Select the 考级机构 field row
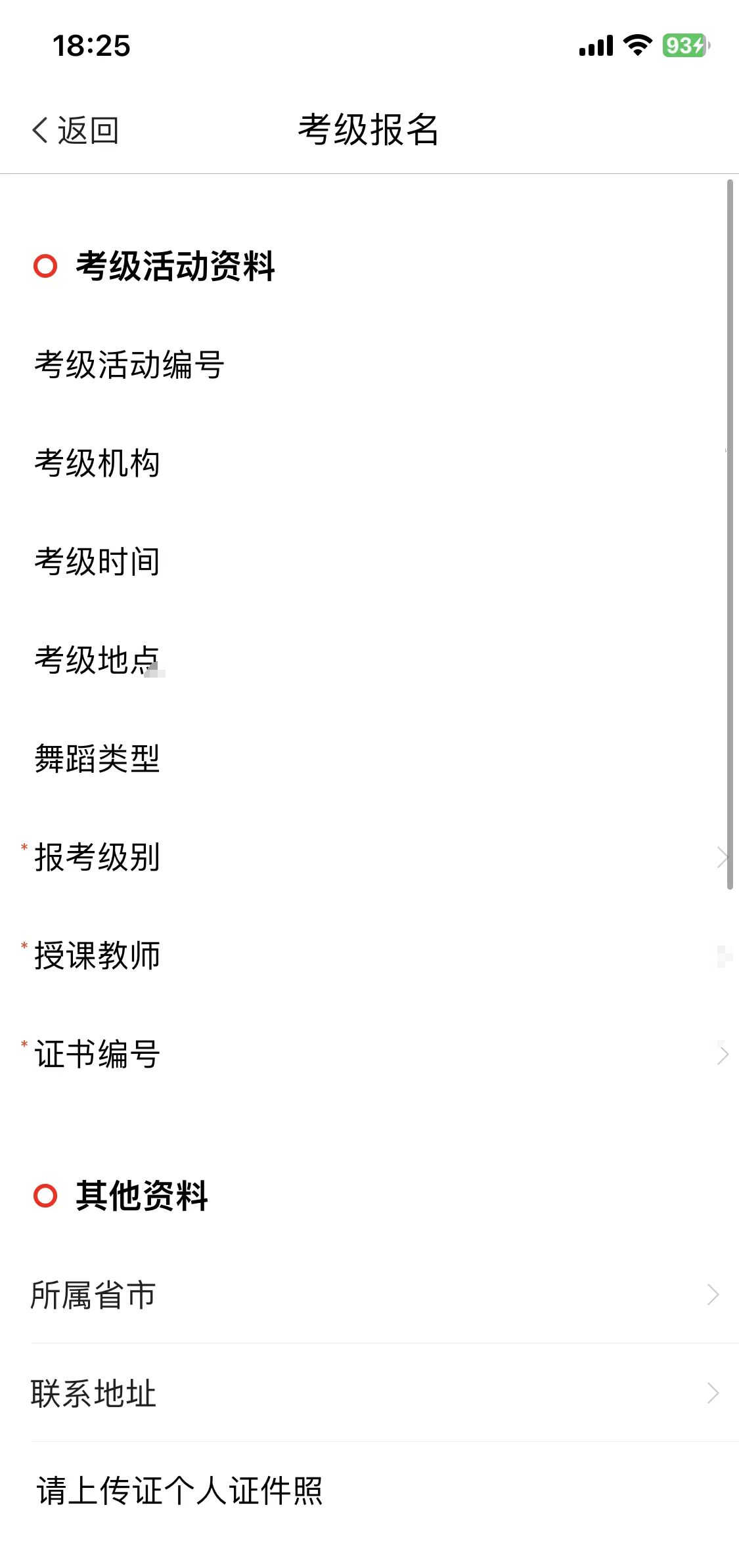Viewport: 739px width, 1568px height. tap(97, 462)
